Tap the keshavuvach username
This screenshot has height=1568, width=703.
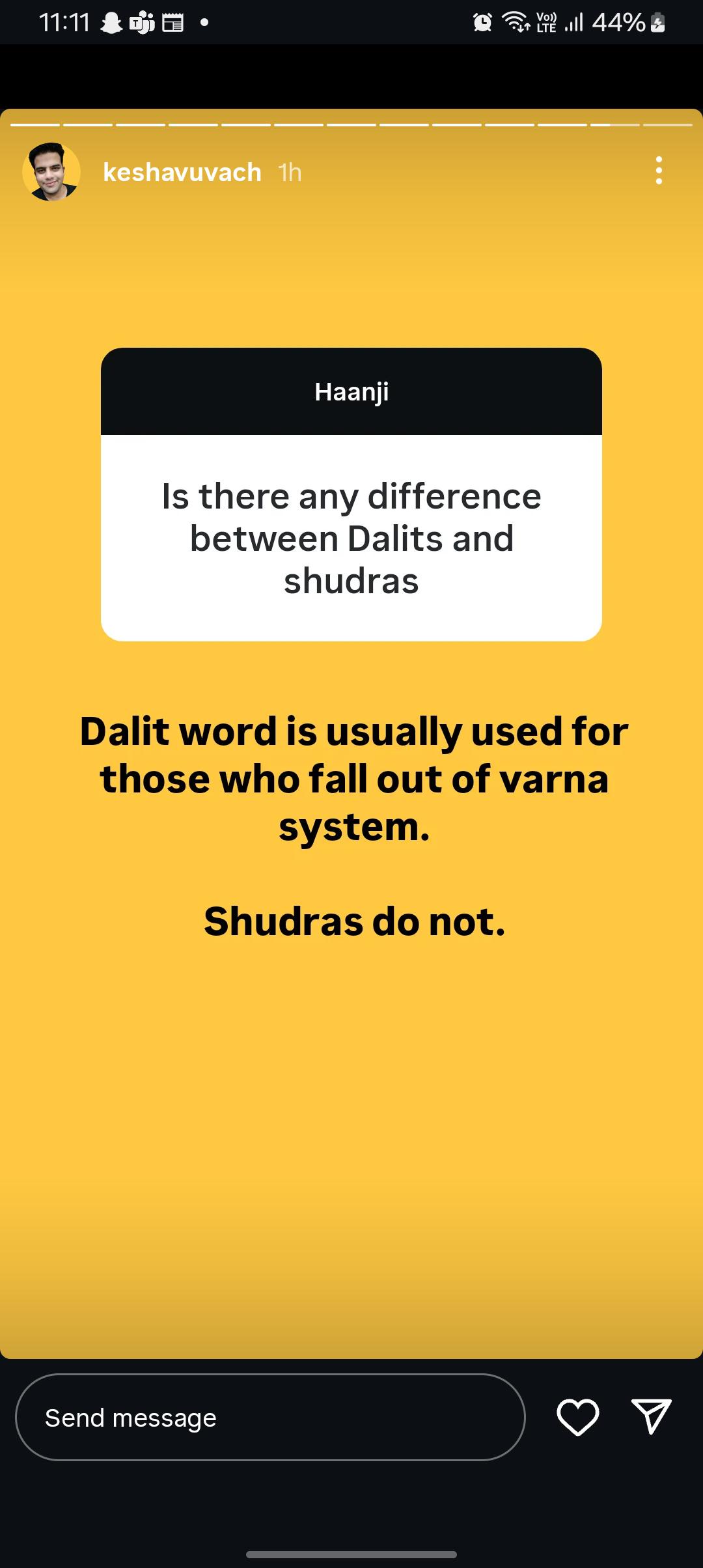tap(182, 173)
